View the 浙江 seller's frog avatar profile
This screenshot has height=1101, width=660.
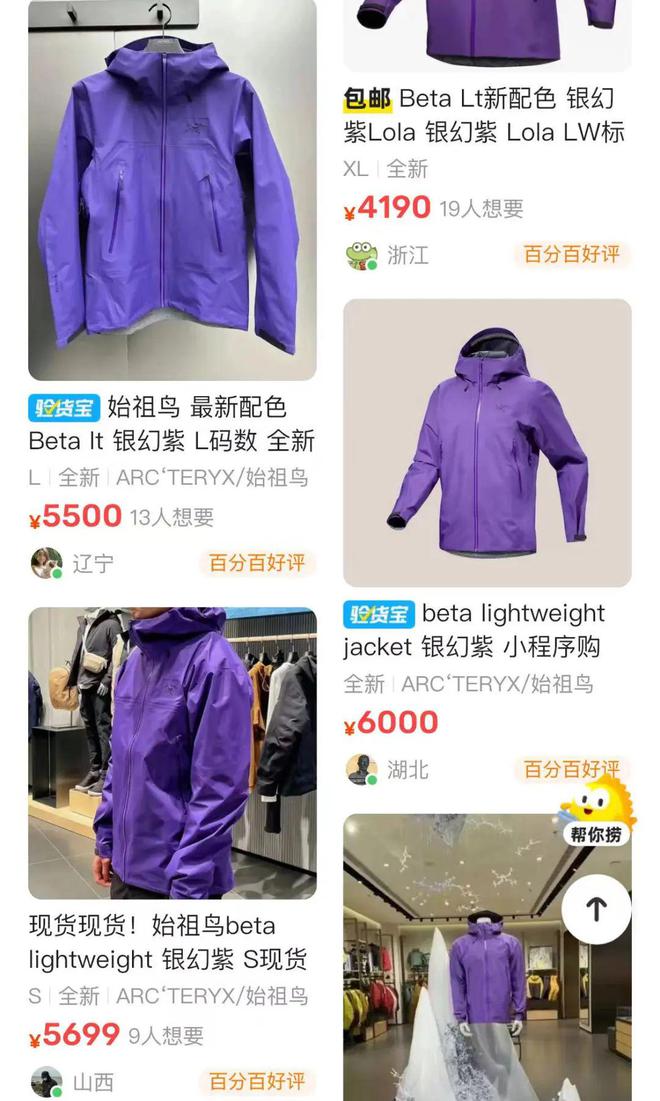(x=361, y=255)
